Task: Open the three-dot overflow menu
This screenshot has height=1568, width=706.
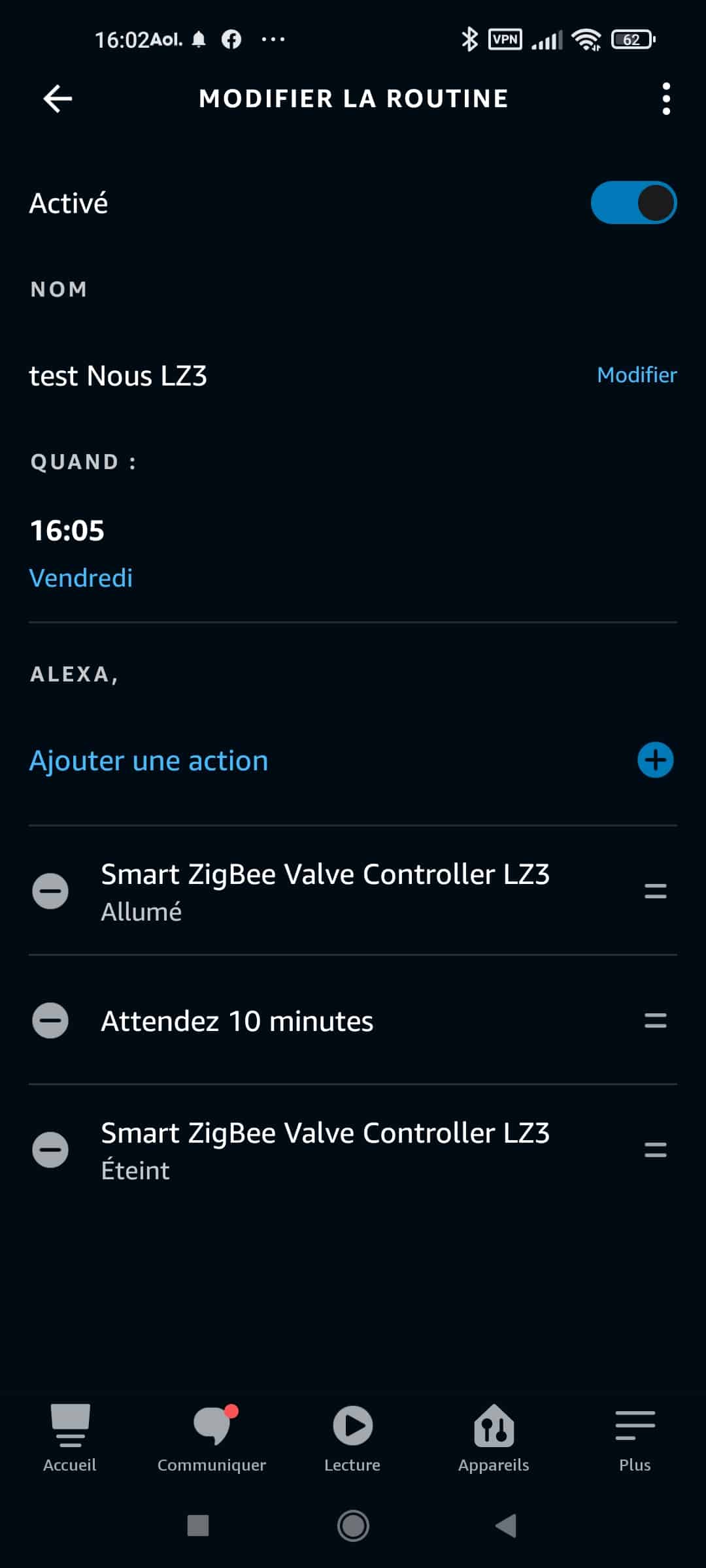Action: (x=665, y=99)
